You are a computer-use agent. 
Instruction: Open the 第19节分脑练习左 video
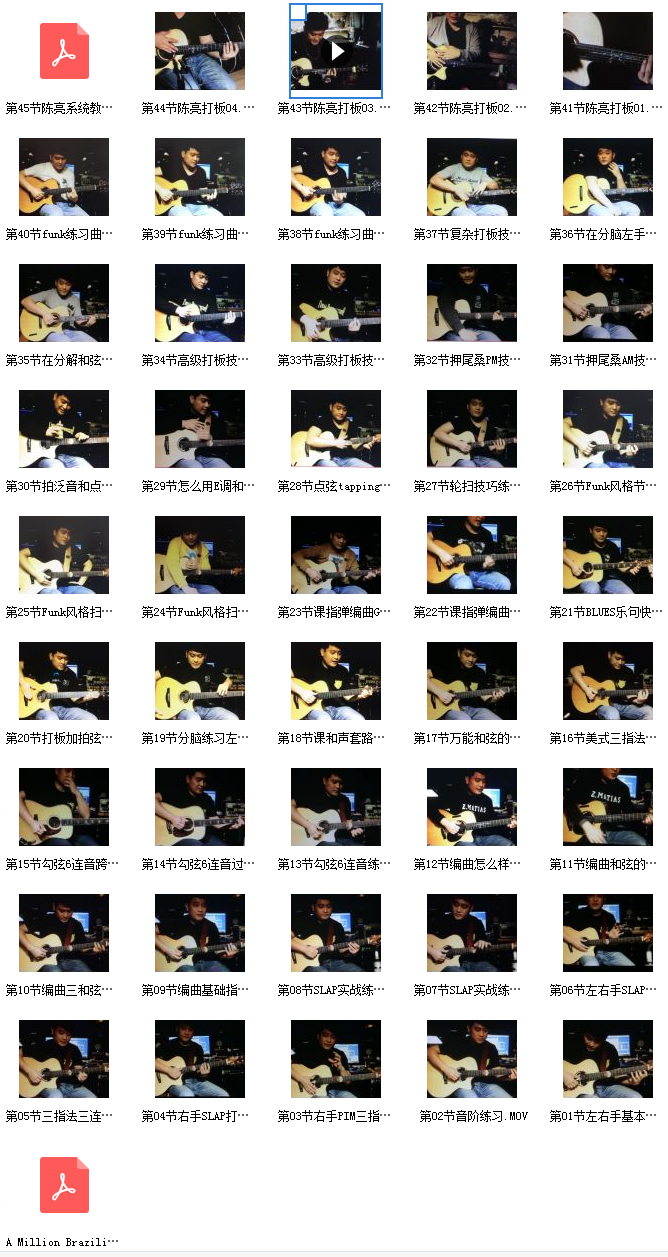pyautogui.click(x=200, y=681)
